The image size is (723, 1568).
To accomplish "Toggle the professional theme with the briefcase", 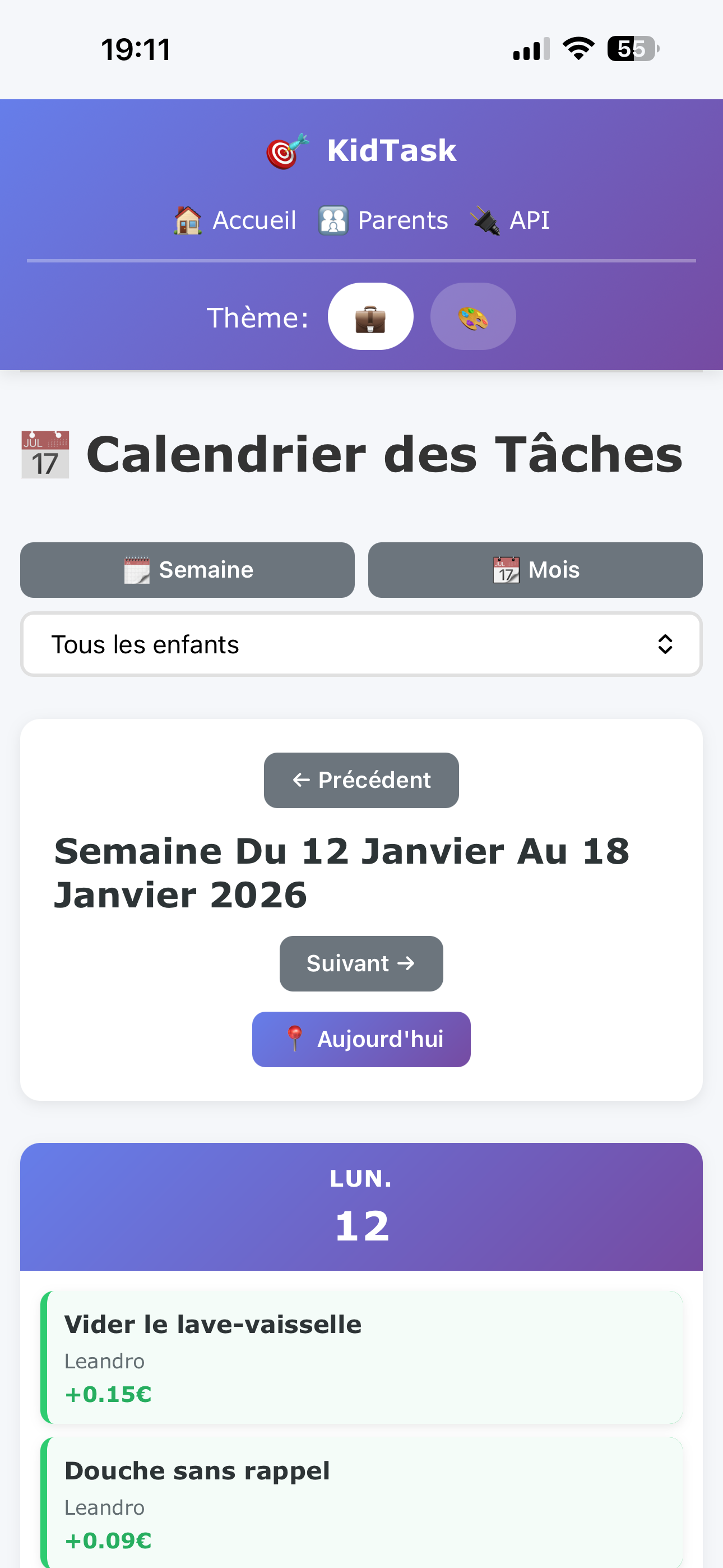I will click(x=370, y=316).
